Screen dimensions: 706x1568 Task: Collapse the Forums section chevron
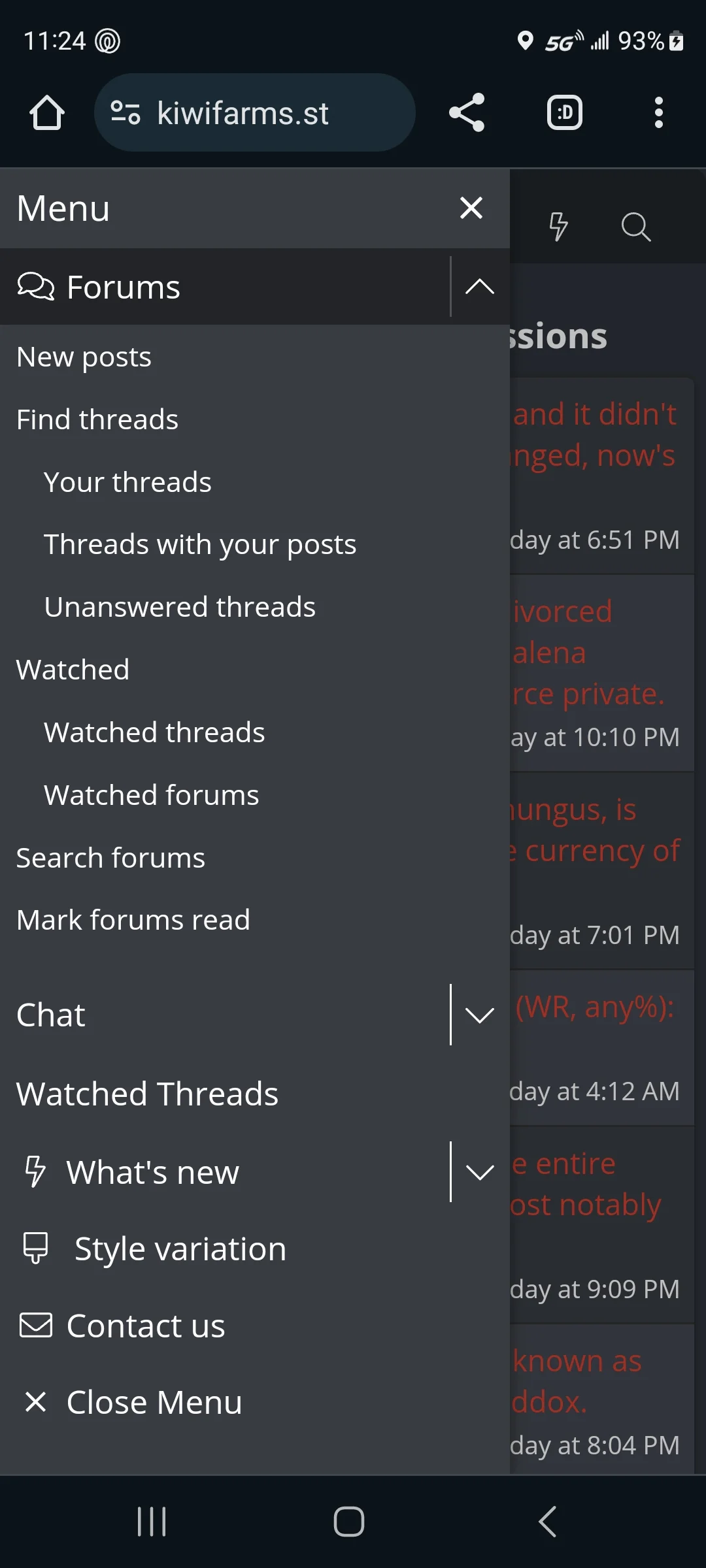tap(480, 287)
